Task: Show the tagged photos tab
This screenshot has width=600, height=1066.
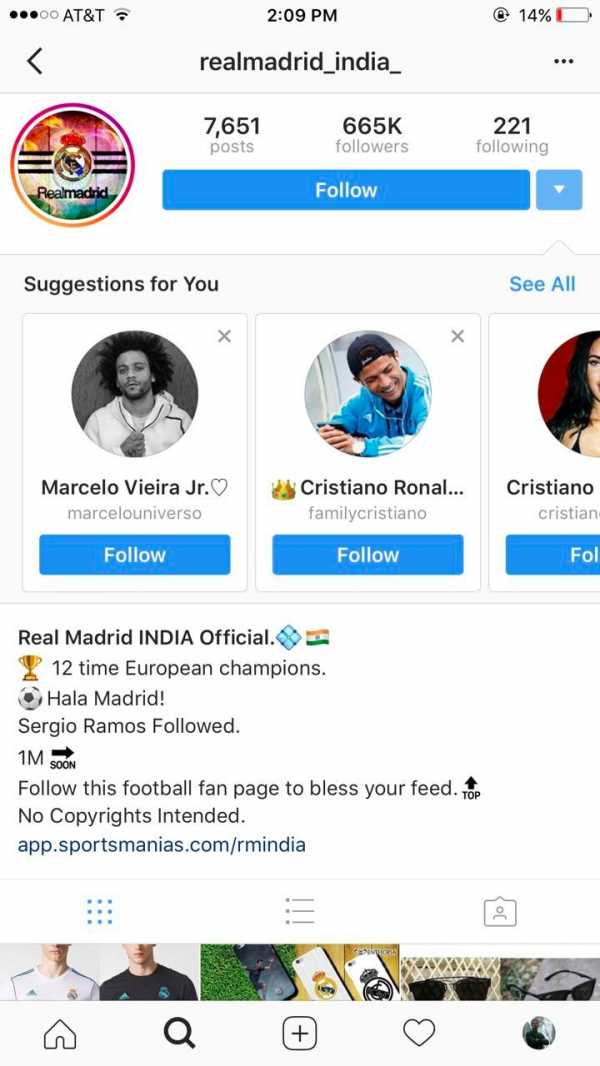Action: (499, 911)
